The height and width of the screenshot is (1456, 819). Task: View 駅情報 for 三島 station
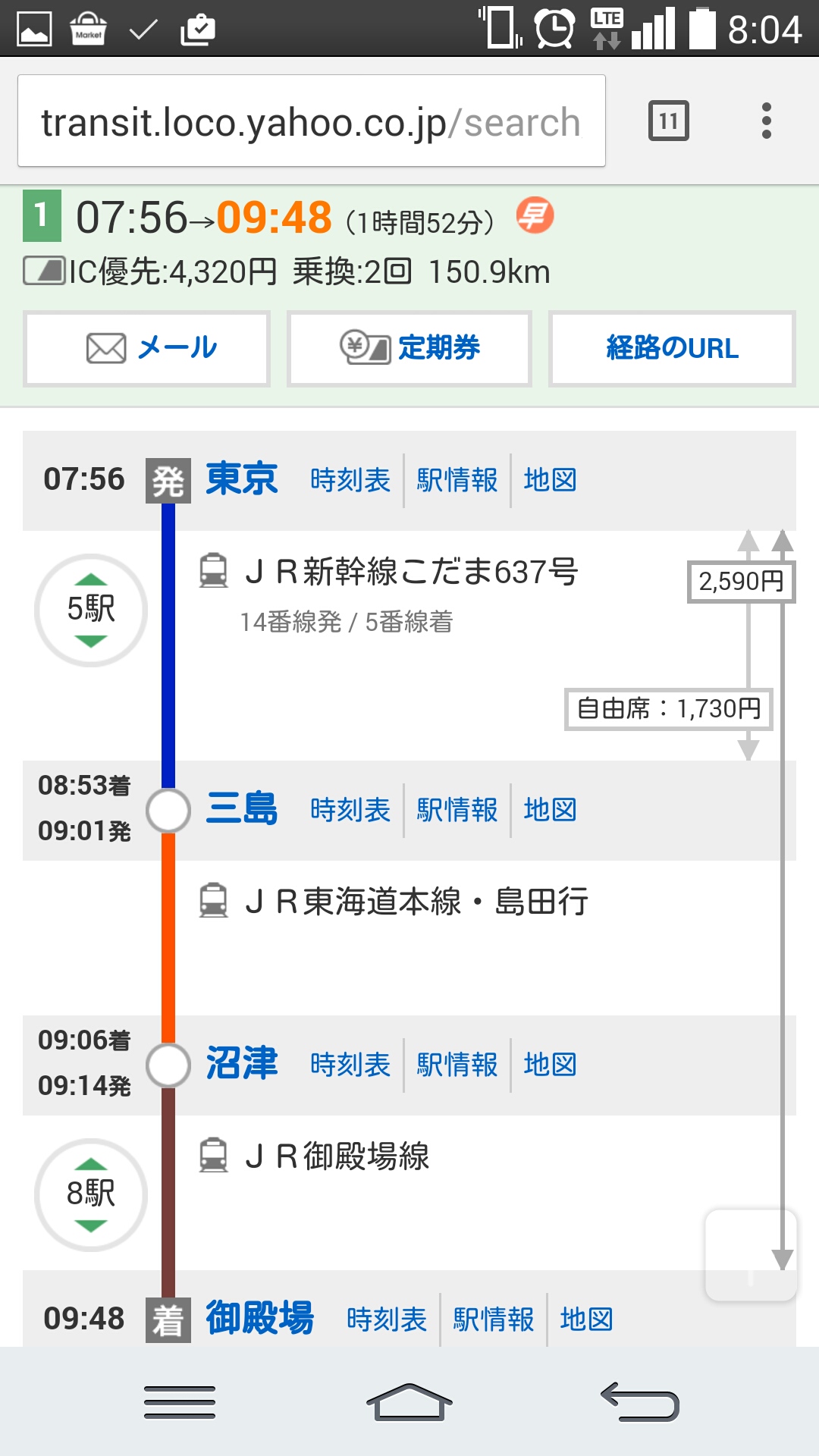tap(457, 810)
